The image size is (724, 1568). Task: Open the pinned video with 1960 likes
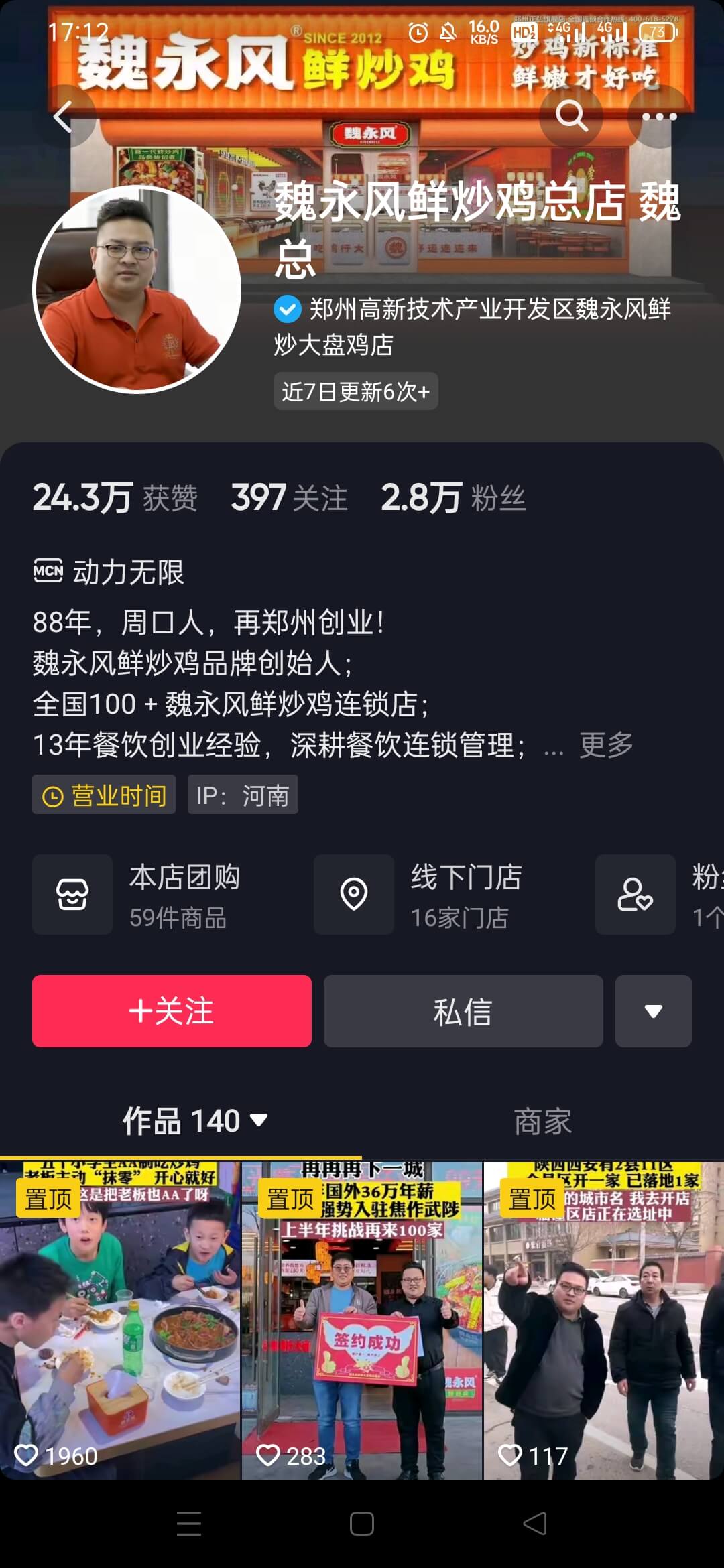[121, 1320]
